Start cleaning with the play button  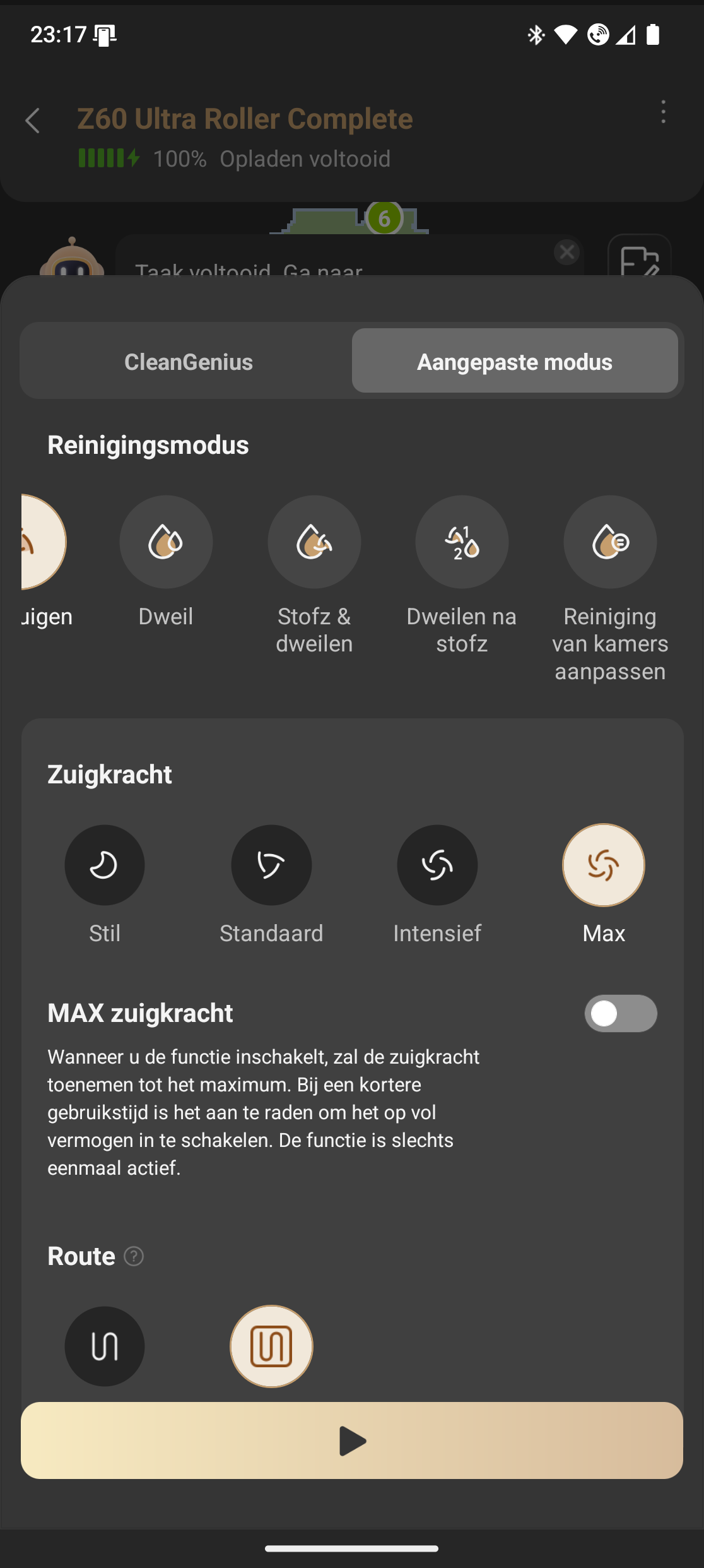tap(352, 1440)
